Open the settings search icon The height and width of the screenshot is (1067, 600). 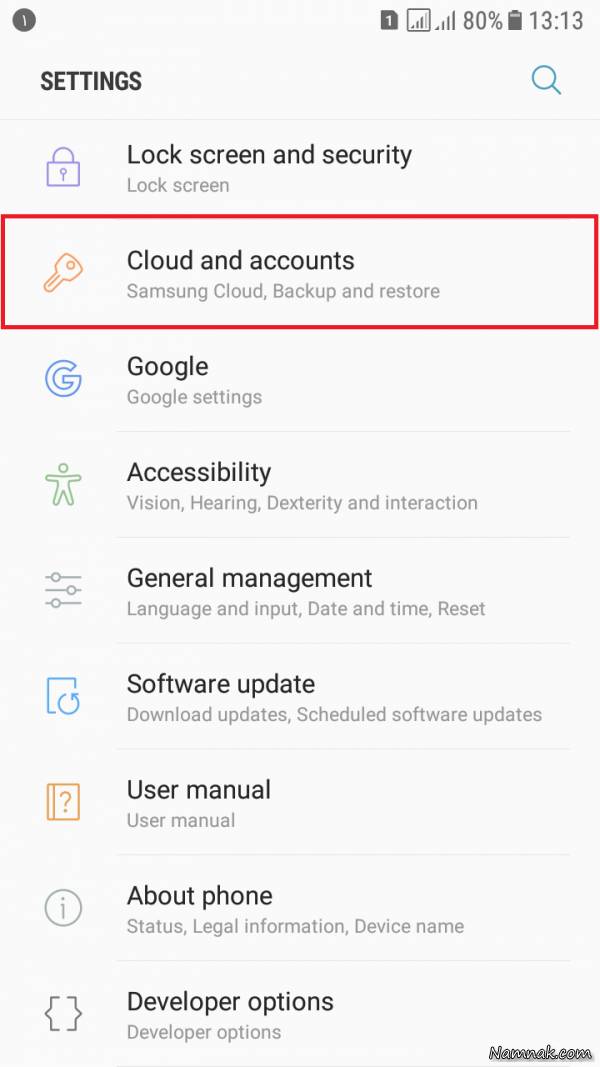546,80
